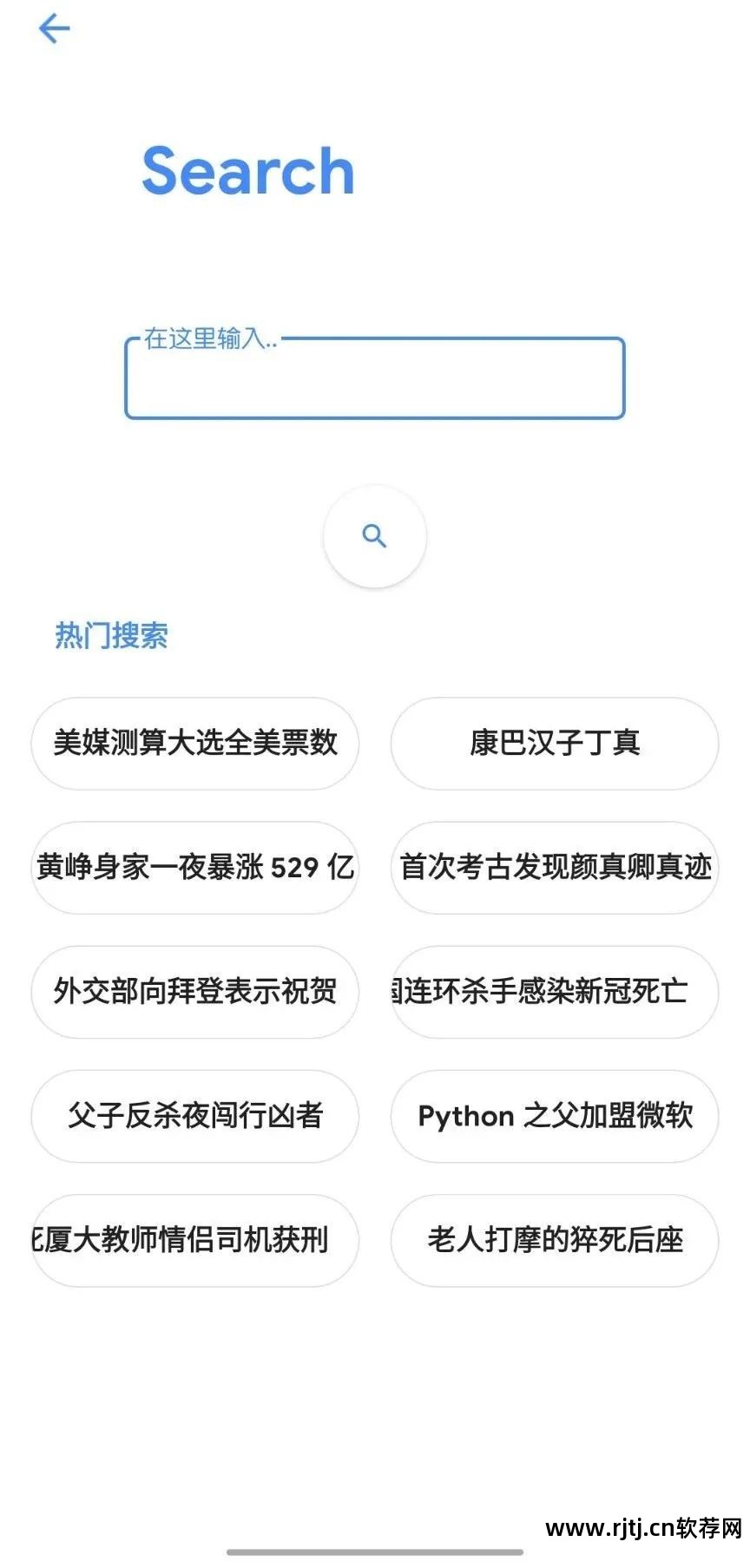Click the blue Search title text
The image size is (750, 1568).
pos(247,170)
